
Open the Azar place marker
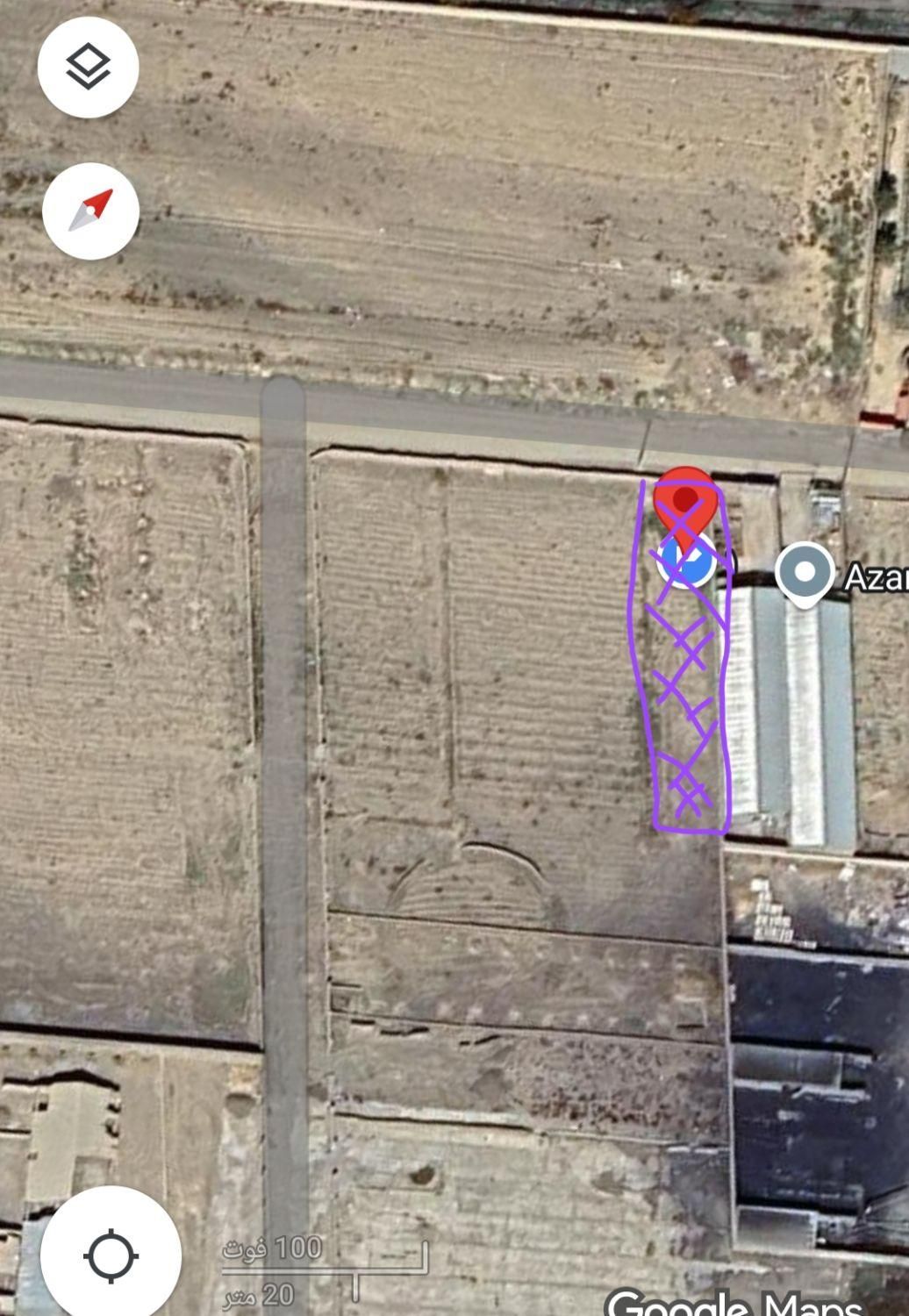pos(805,572)
